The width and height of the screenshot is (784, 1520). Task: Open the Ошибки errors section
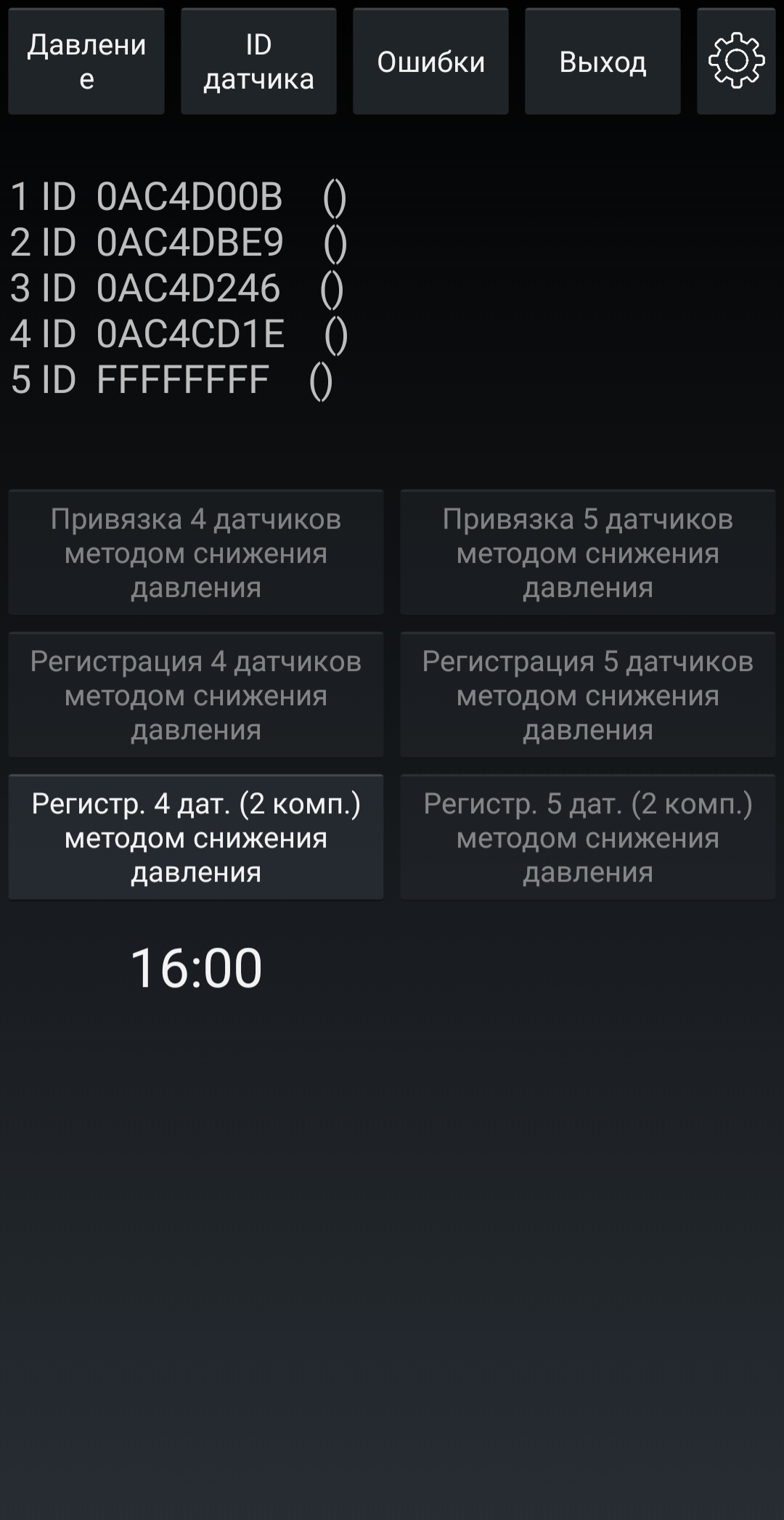tap(430, 61)
